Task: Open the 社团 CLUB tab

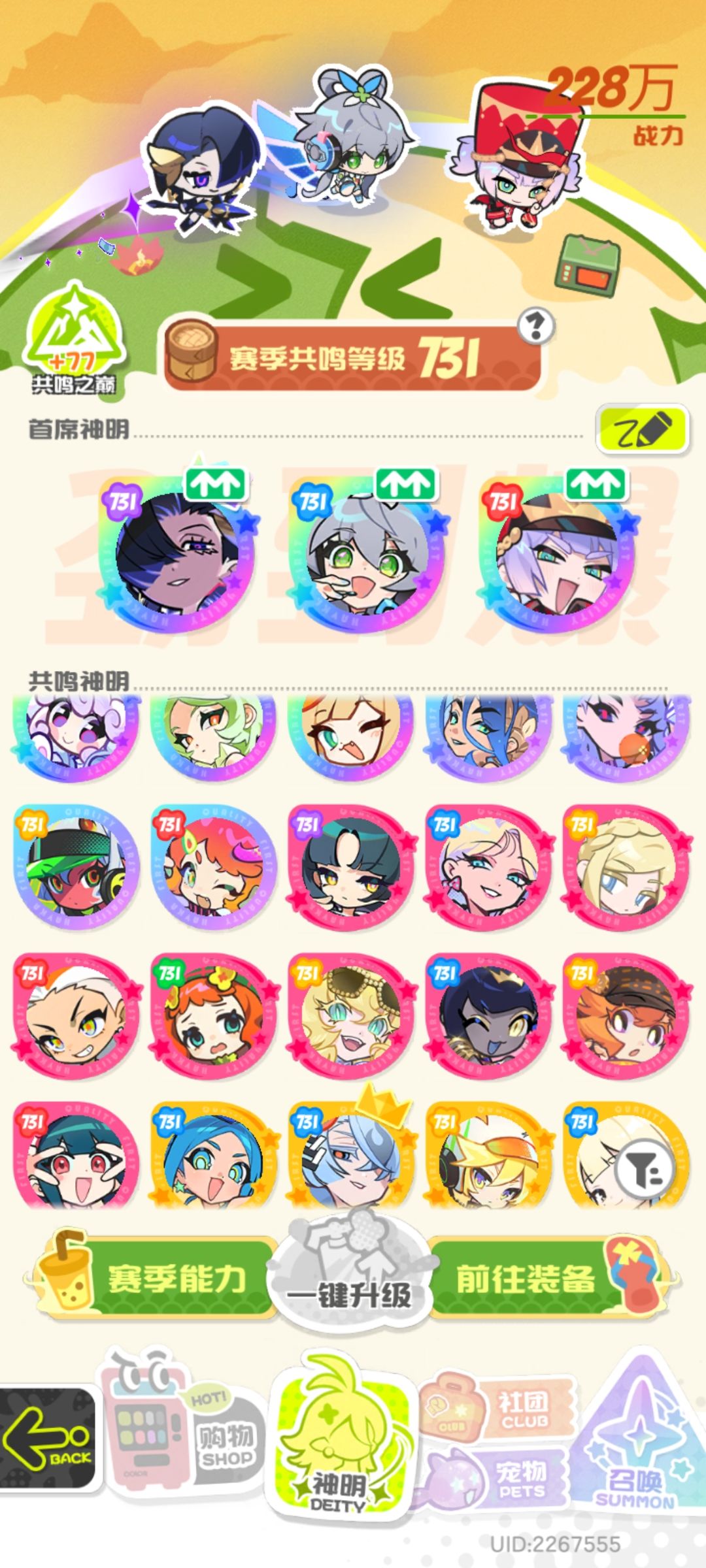Action: [x=498, y=1408]
